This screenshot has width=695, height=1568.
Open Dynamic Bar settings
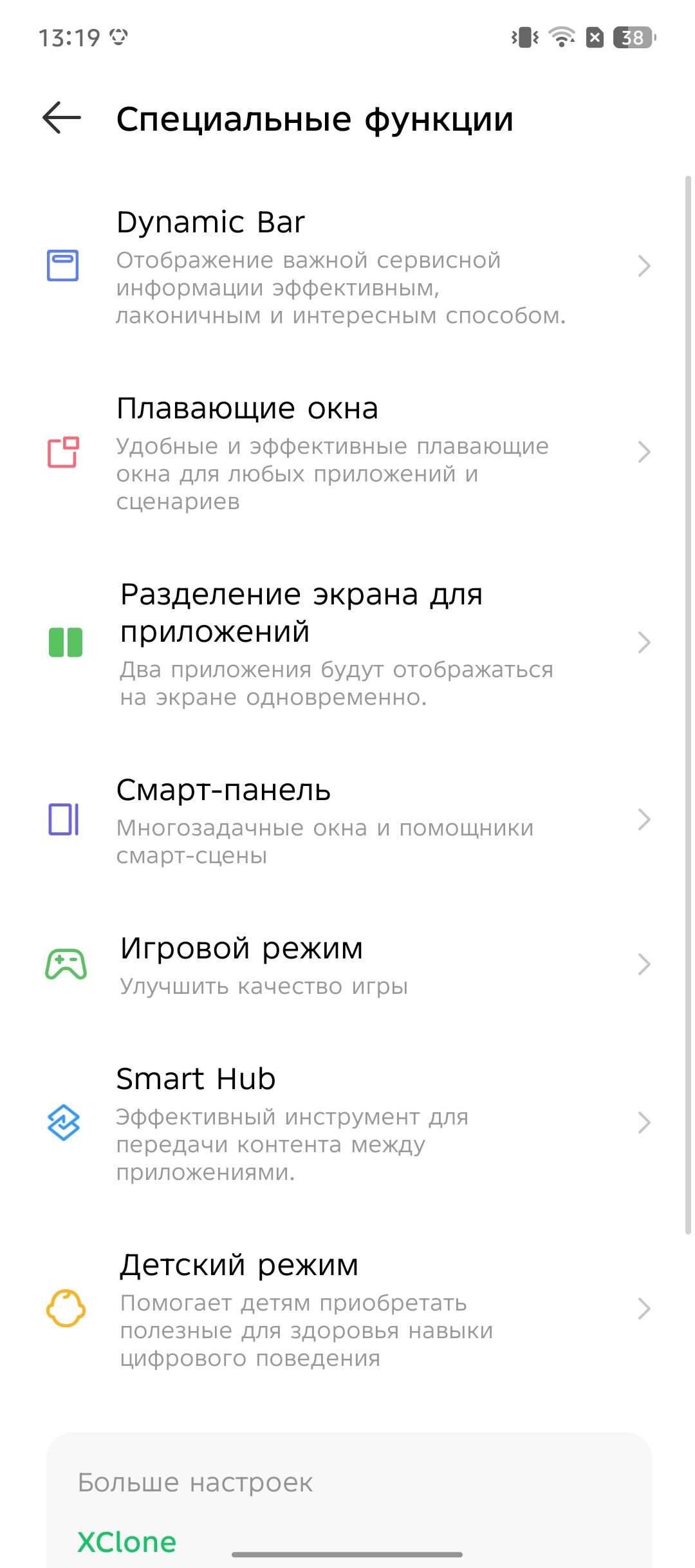pyautogui.click(x=347, y=266)
